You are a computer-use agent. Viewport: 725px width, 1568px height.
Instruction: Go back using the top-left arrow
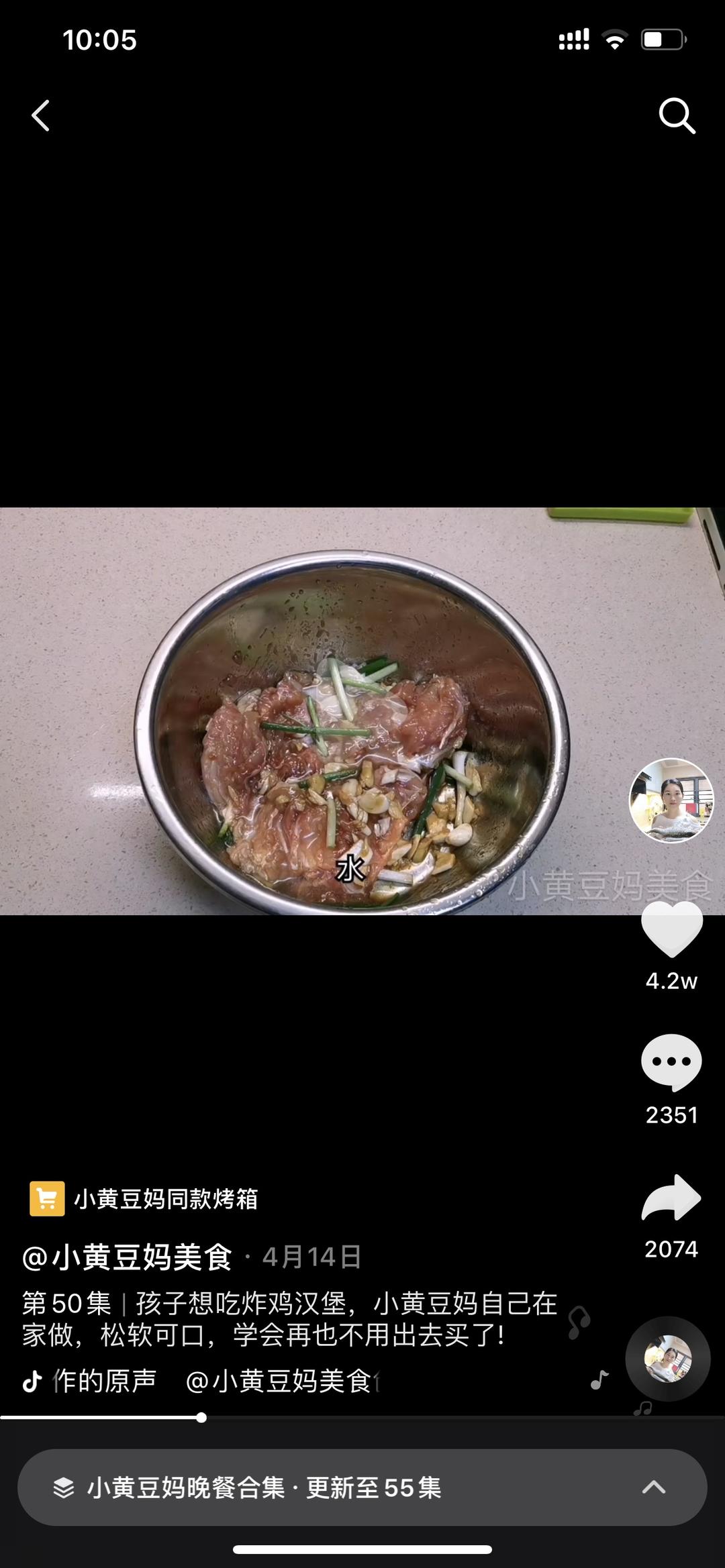(41, 115)
